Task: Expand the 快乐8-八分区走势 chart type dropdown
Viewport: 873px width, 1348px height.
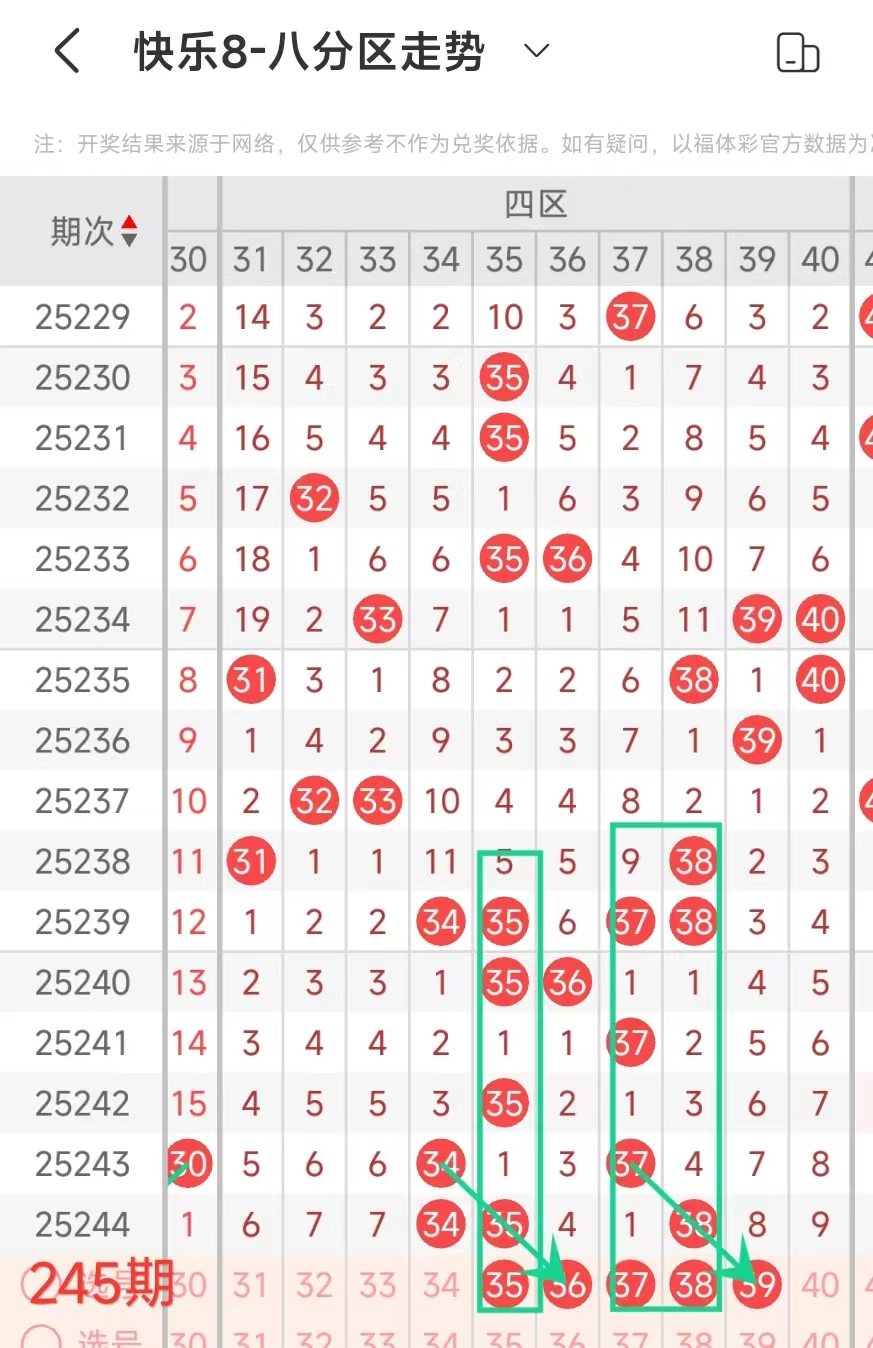Action: pos(537,52)
